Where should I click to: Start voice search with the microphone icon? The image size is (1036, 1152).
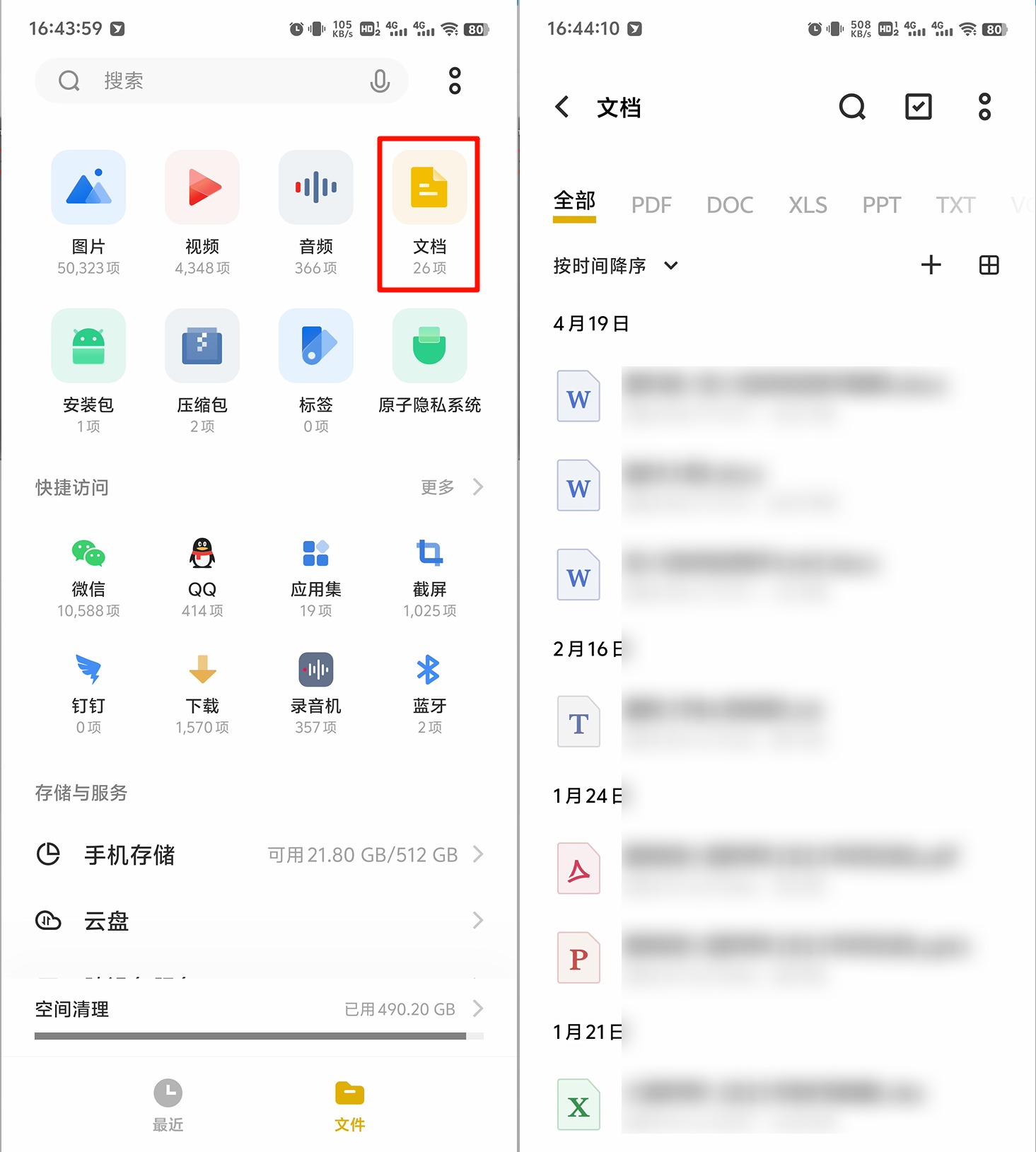tap(380, 81)
